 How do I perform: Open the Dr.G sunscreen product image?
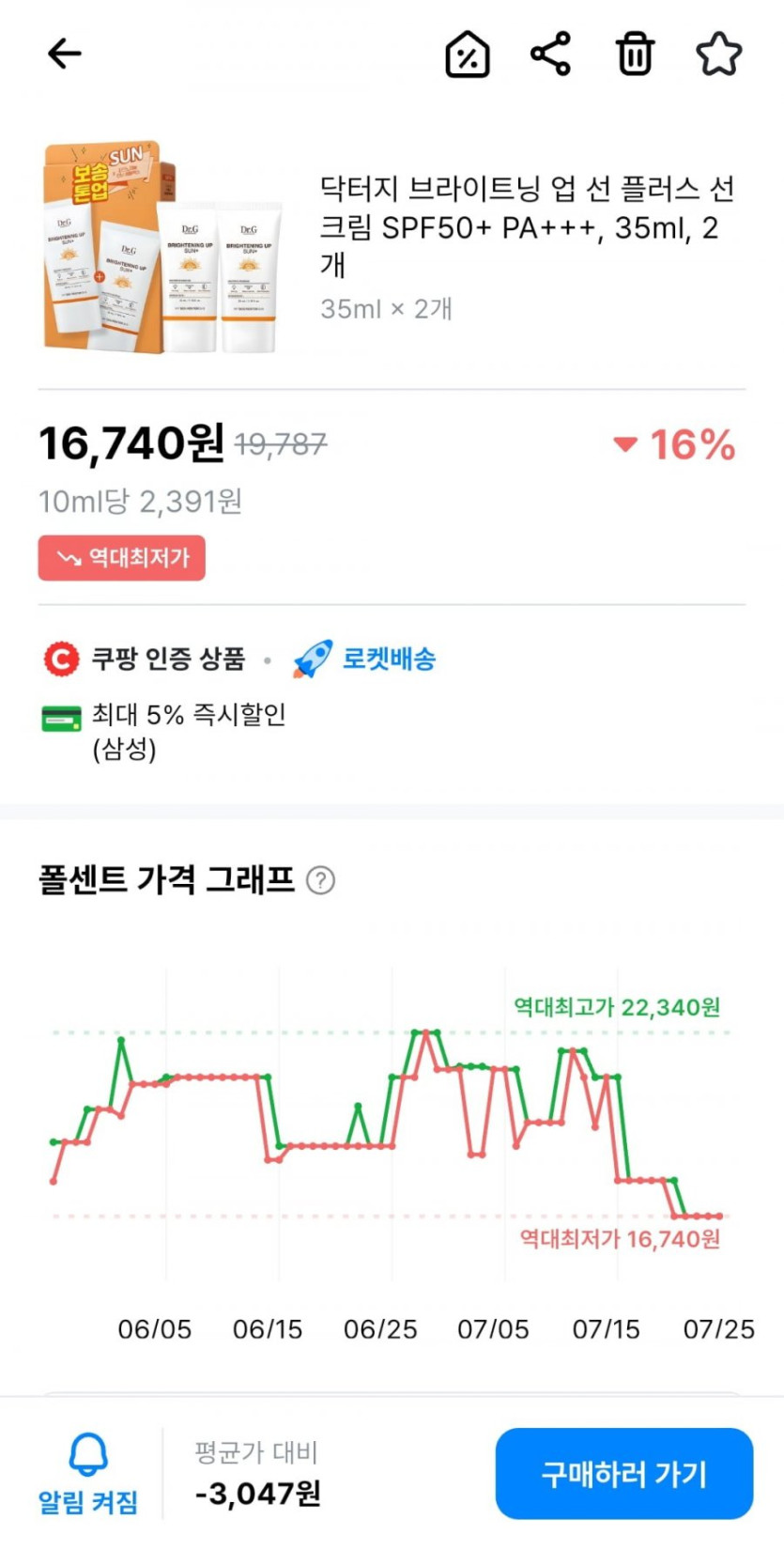[161, 249]
